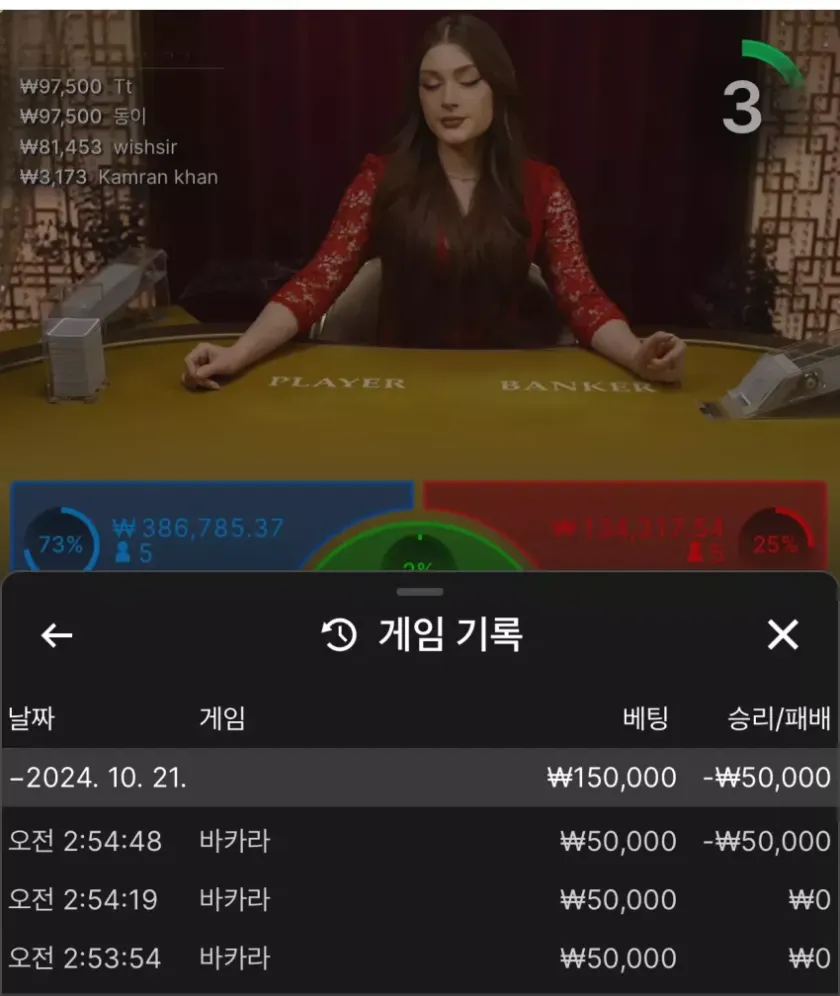
Task: Open the 오전 2:54:19 바카라 record
Action: (420, 899)
